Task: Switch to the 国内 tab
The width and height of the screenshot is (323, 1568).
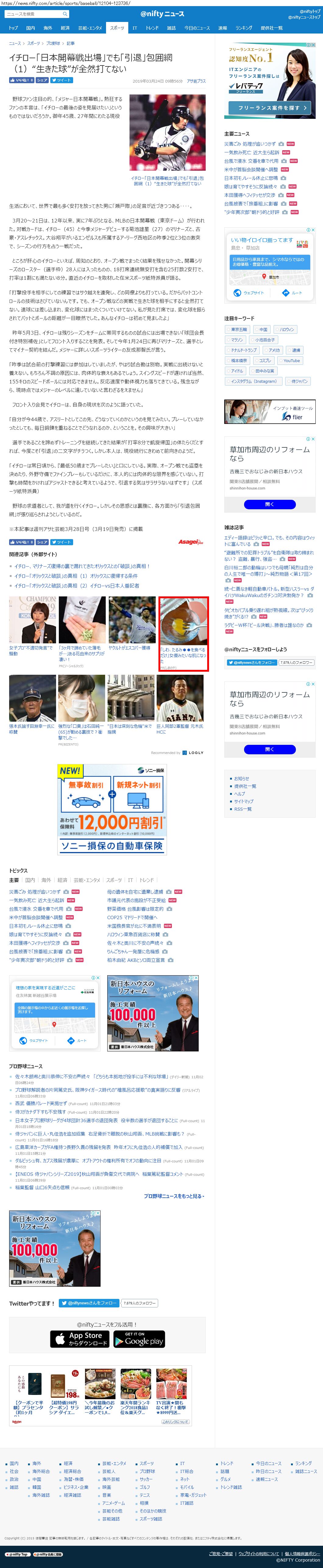Action: (30, 28)
